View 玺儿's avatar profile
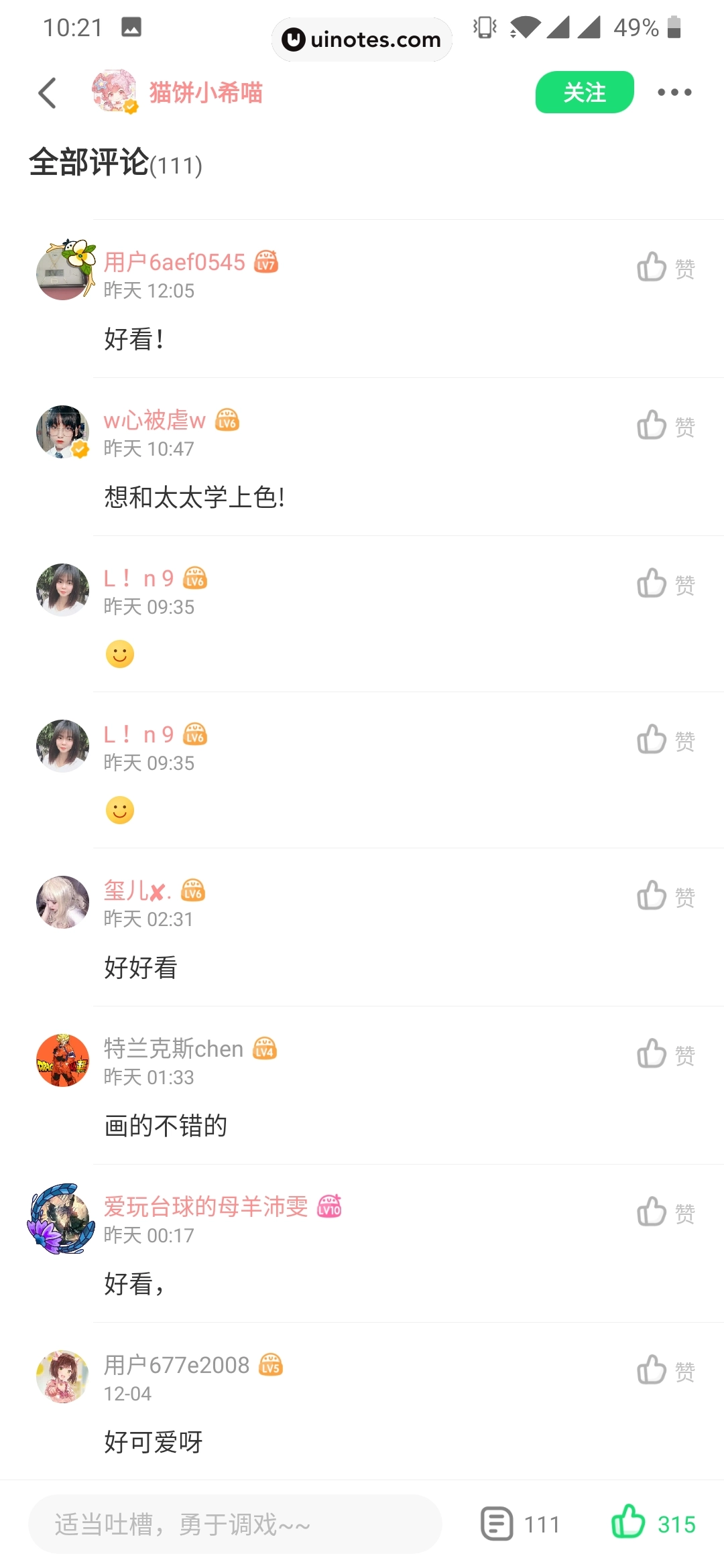 click(x=62, y=902)
